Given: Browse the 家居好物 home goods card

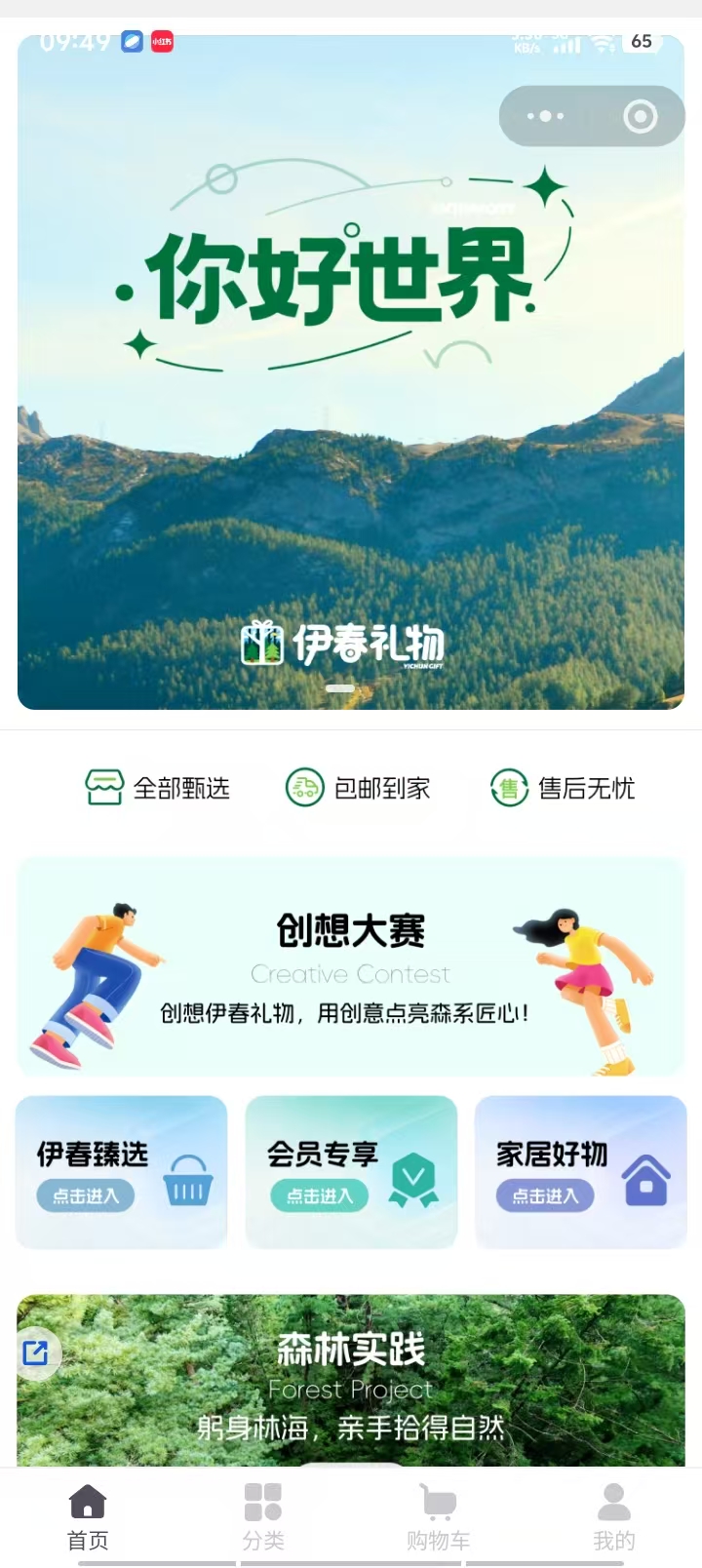Looking at the screenshot, I should click(581, 1171).
